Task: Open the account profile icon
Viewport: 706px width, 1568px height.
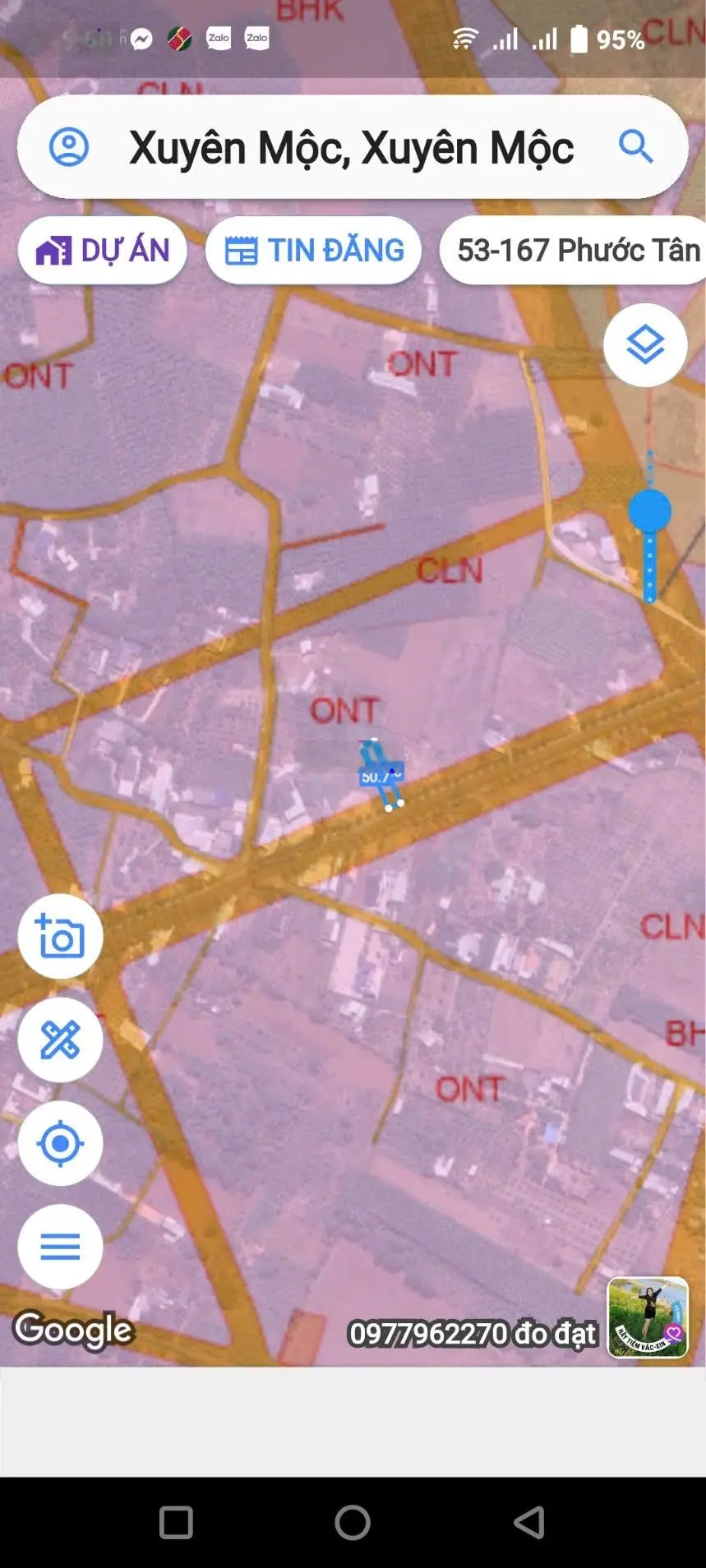Action: (69, 148)
